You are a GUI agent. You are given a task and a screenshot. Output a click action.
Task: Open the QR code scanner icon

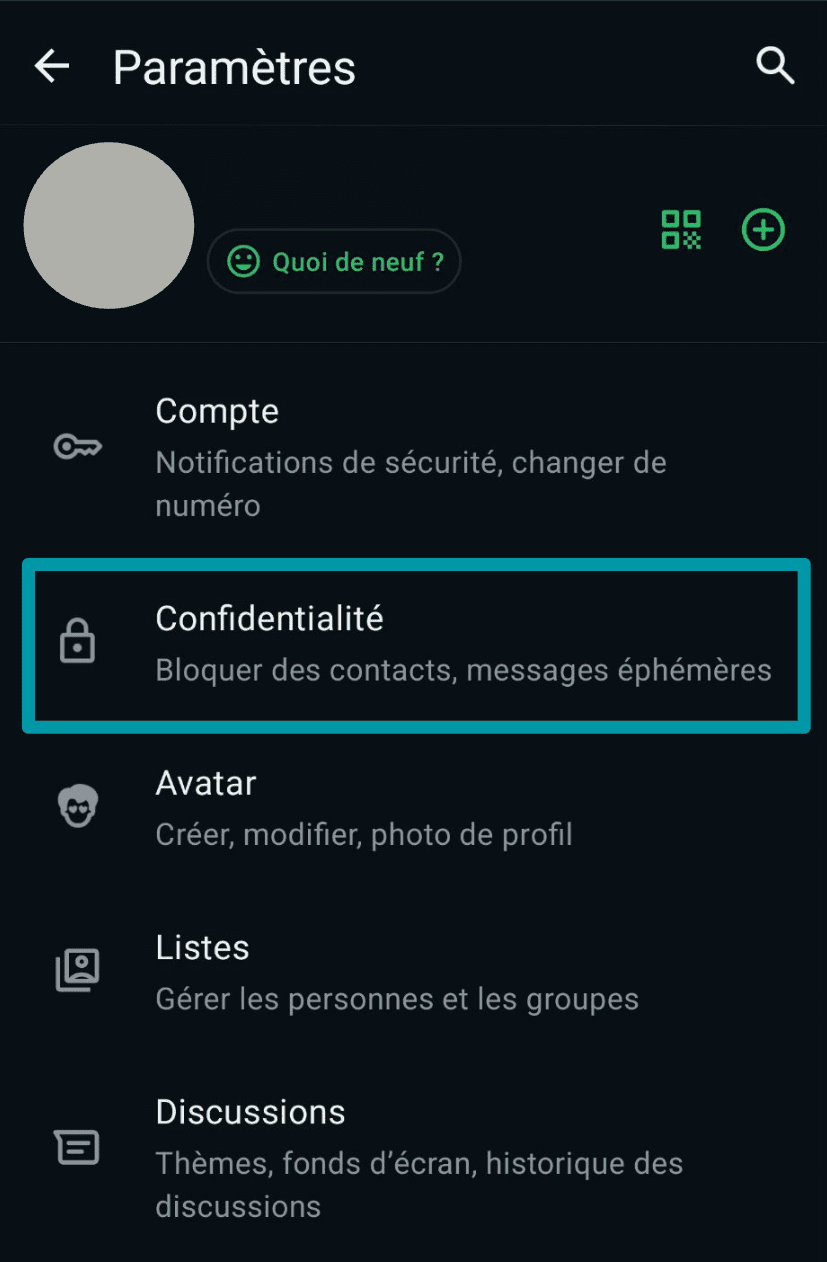pyautogui.click(x=680, y=230)
